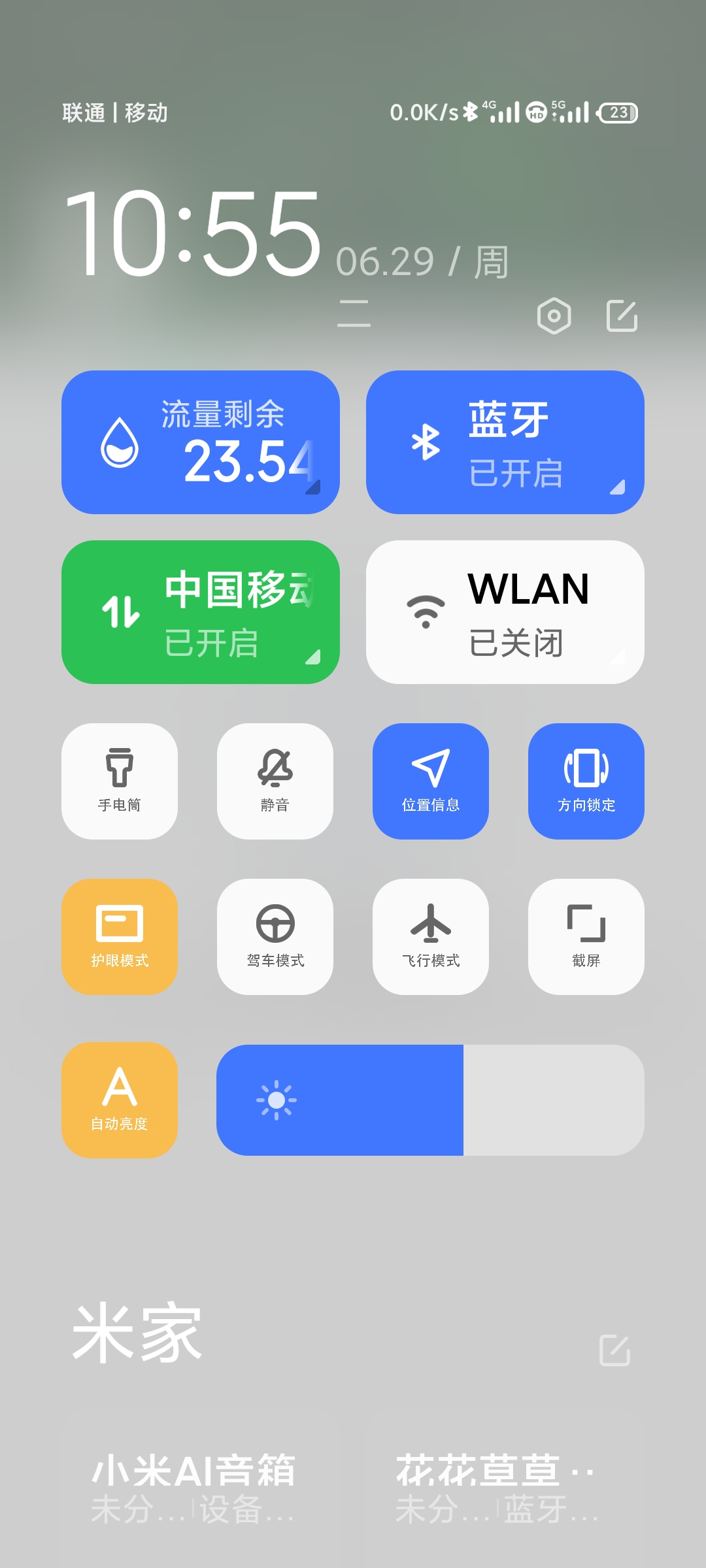
Task: Set brightness on the brightness slider
Action: point(431,1100)
